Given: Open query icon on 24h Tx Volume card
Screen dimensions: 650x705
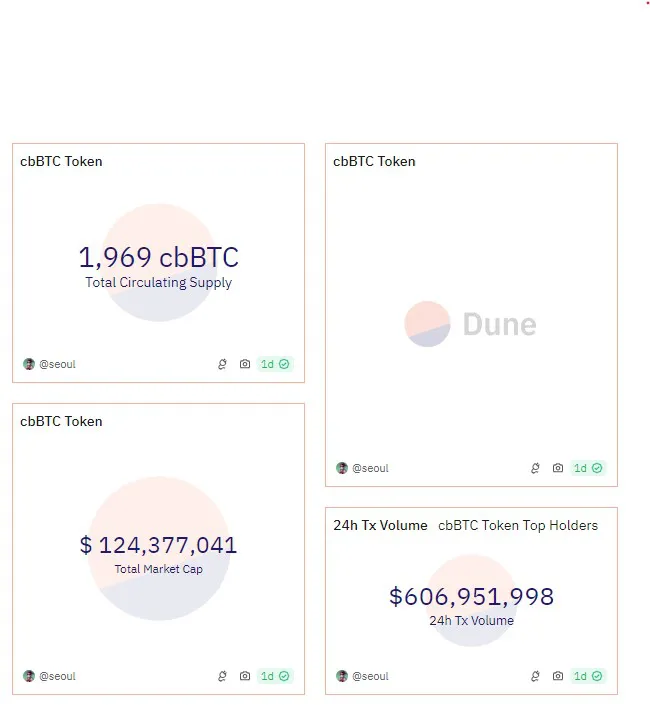Looking at the screenshot, I should click(535, 676).
